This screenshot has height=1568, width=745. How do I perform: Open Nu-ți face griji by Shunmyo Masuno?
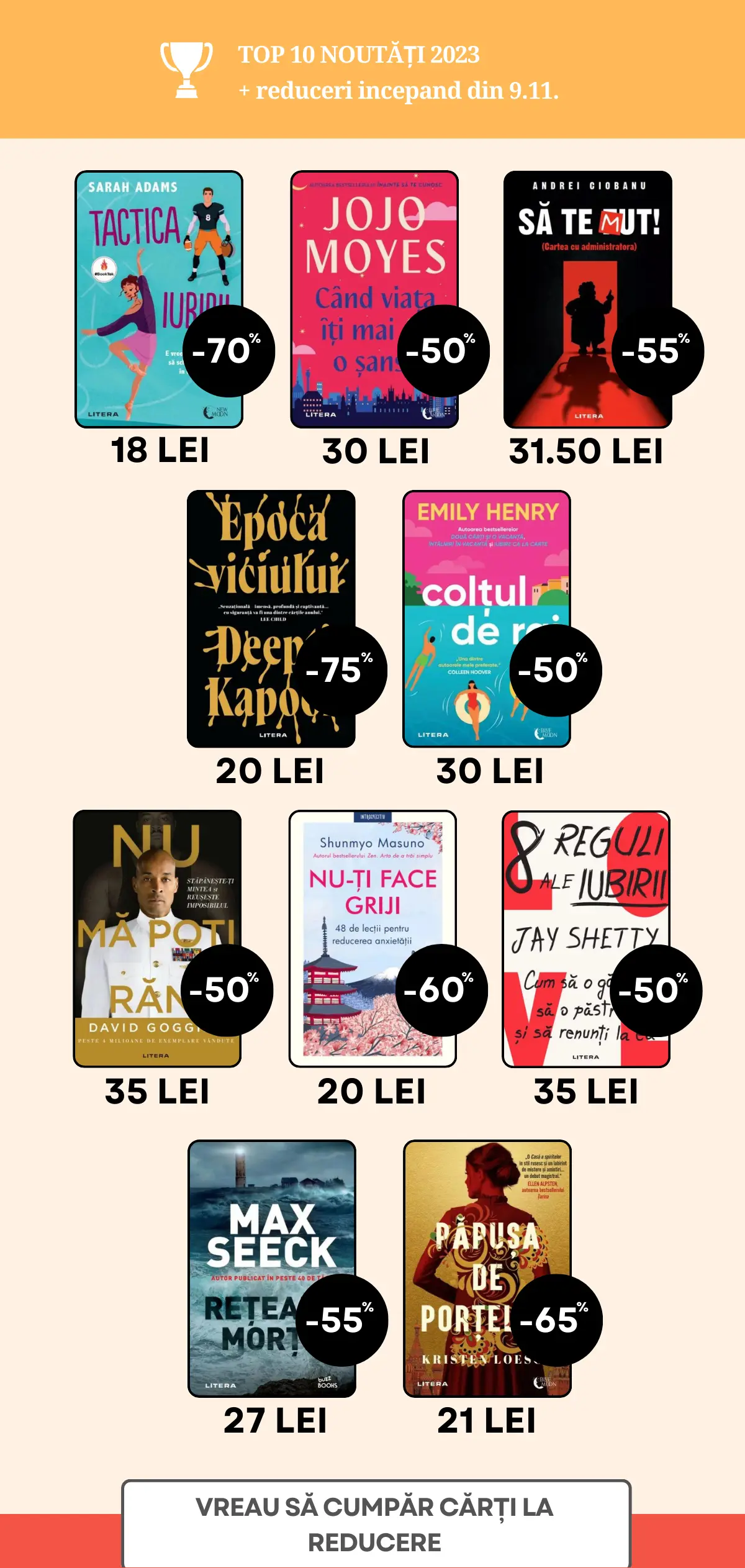tap(372, 938)
